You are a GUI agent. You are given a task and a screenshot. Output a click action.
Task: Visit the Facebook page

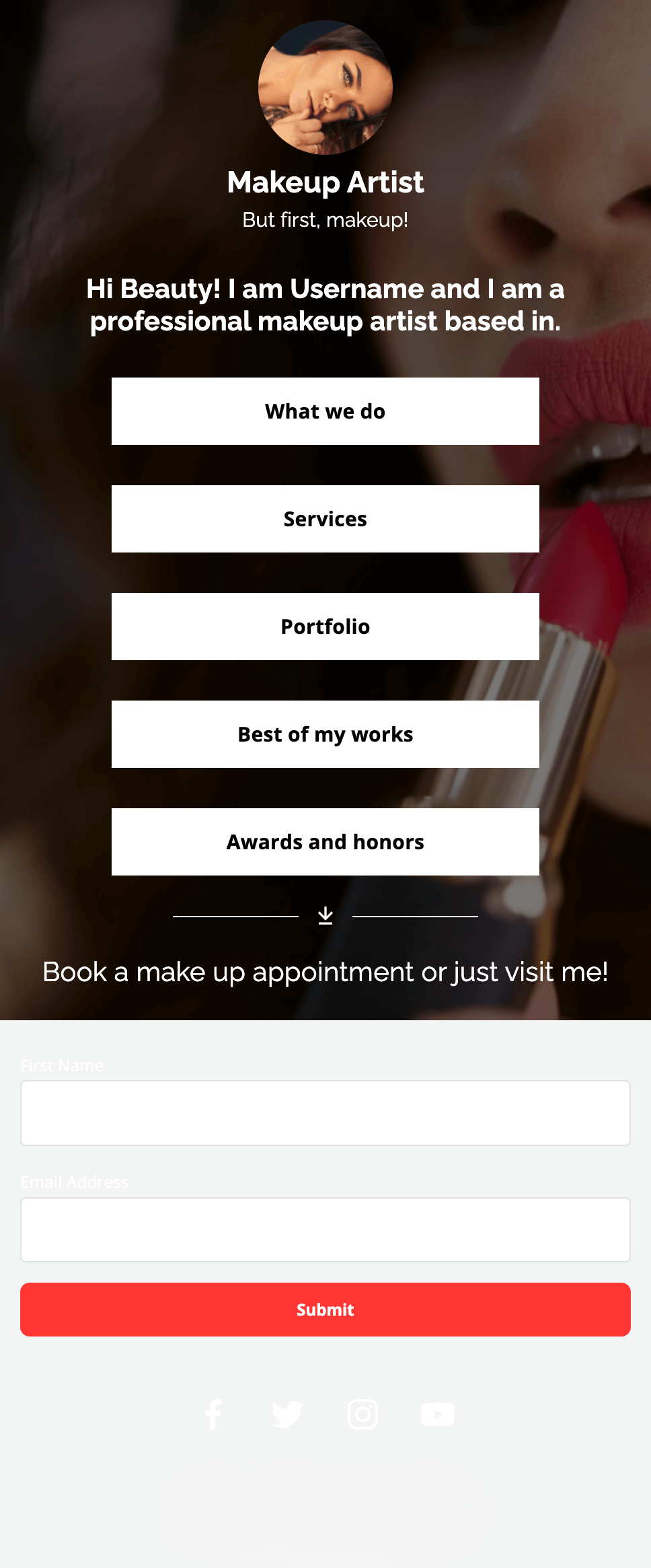point(214,1414)
